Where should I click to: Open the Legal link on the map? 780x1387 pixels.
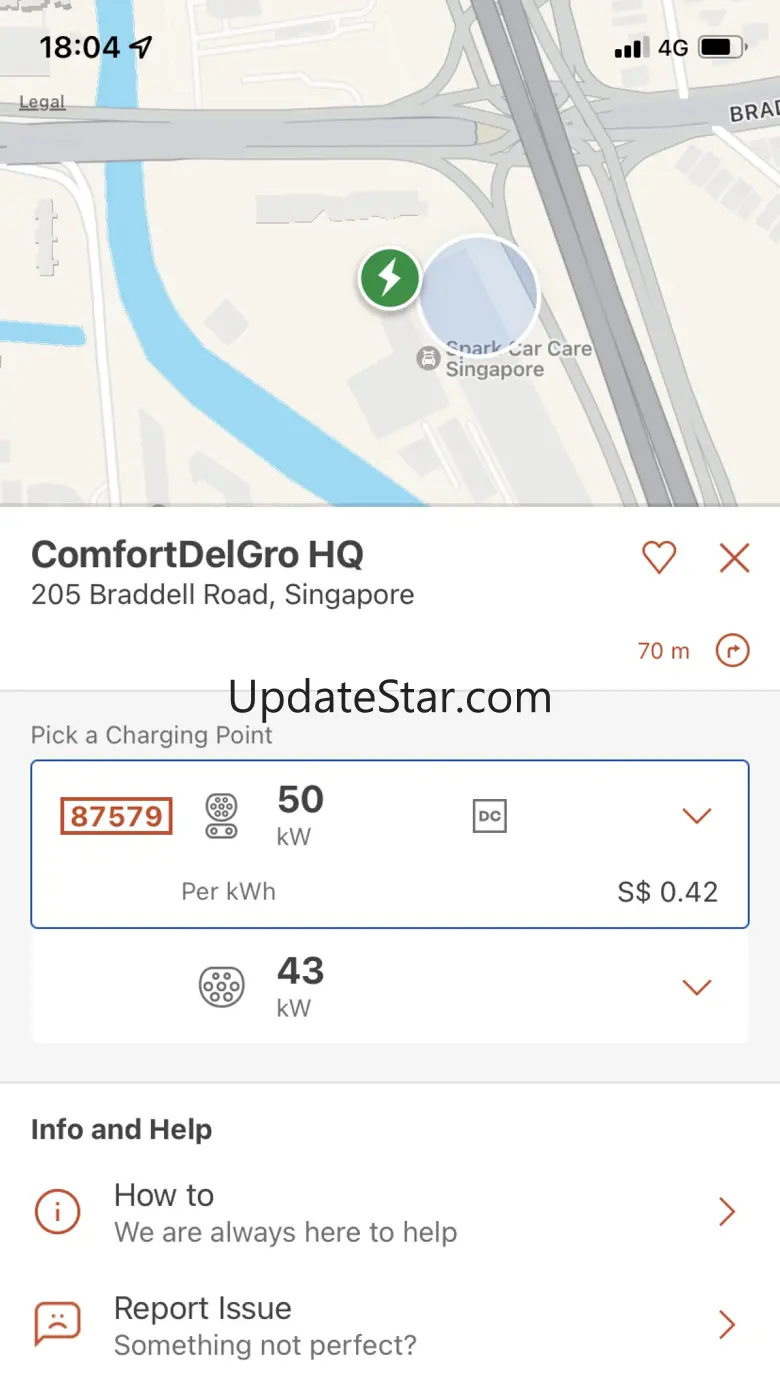42,102
